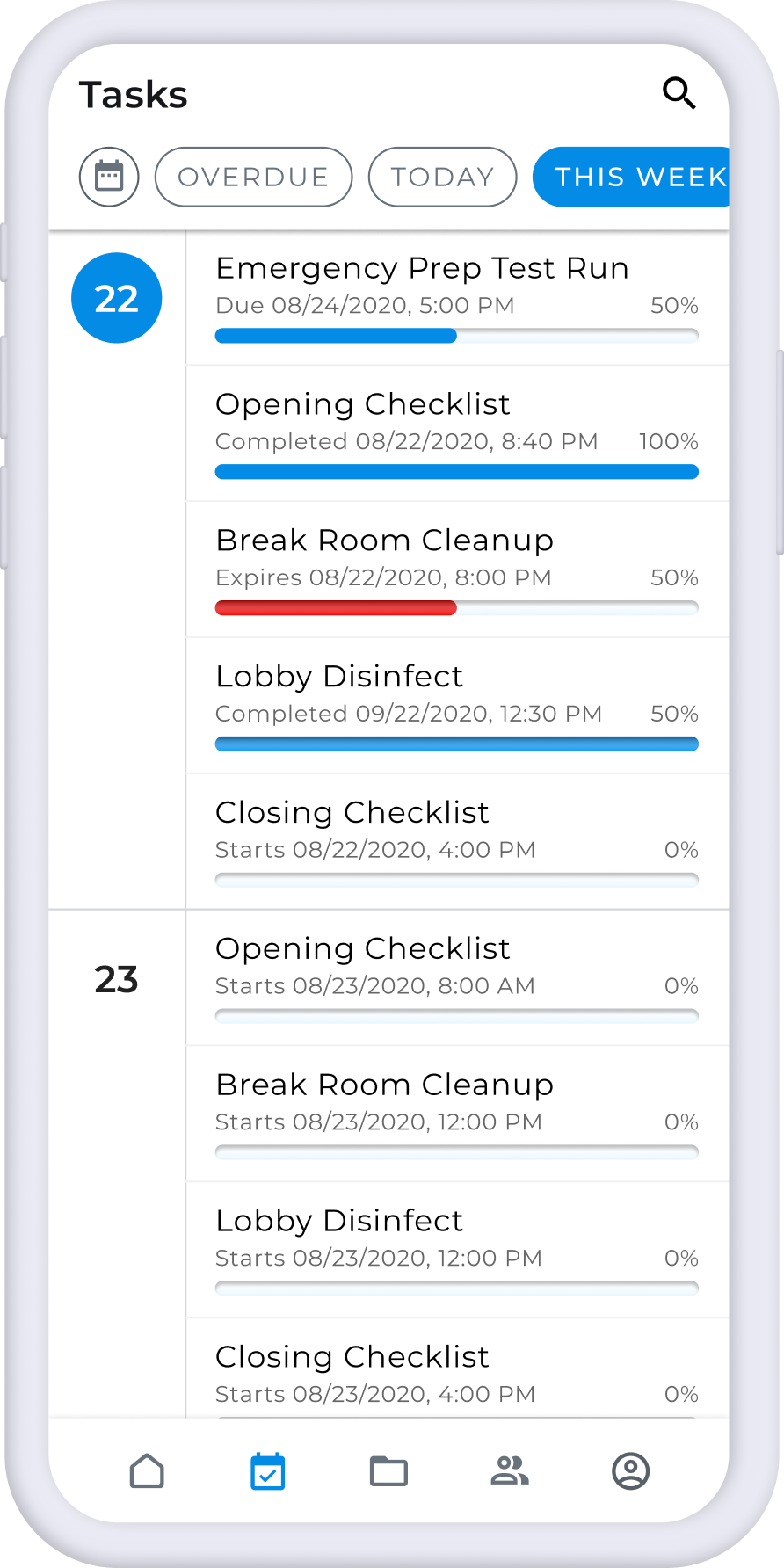Viewport: 784px width, 1568px height.
Task: Open Break Room Cleanup starting 08/23
Action: [x=457, y=1114]
